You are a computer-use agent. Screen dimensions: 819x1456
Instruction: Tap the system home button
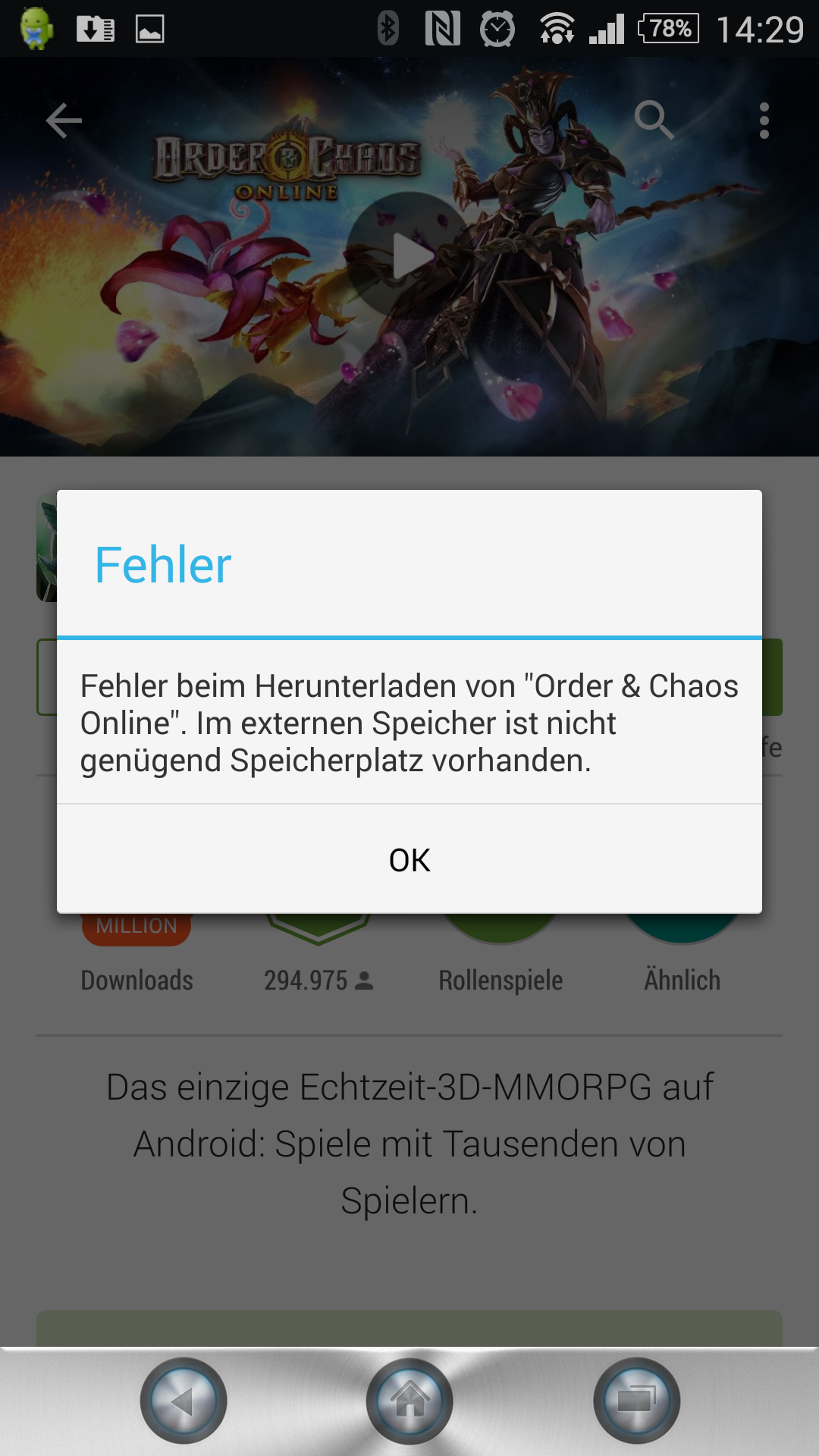pos(409,1401)
